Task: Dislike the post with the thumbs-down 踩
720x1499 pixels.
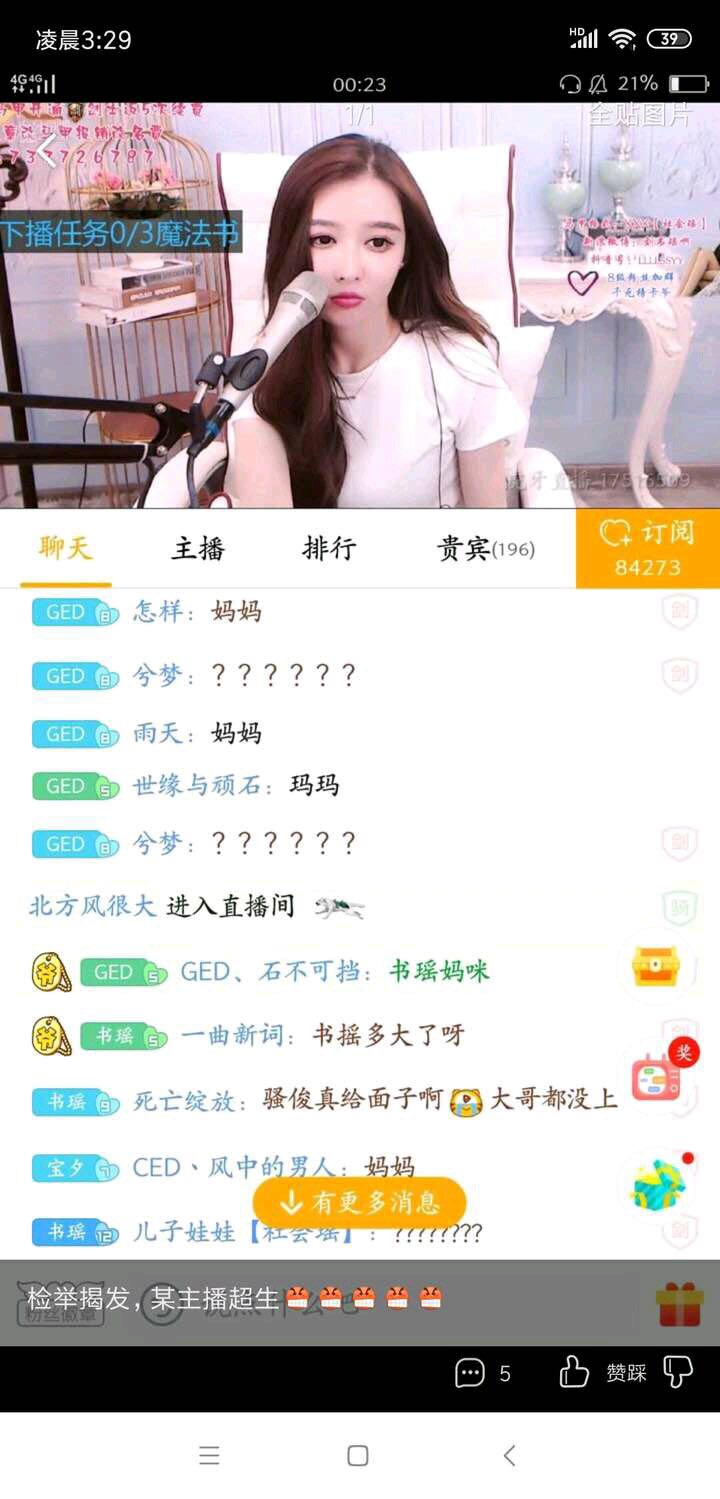Action: click(x=678, y=1373)
